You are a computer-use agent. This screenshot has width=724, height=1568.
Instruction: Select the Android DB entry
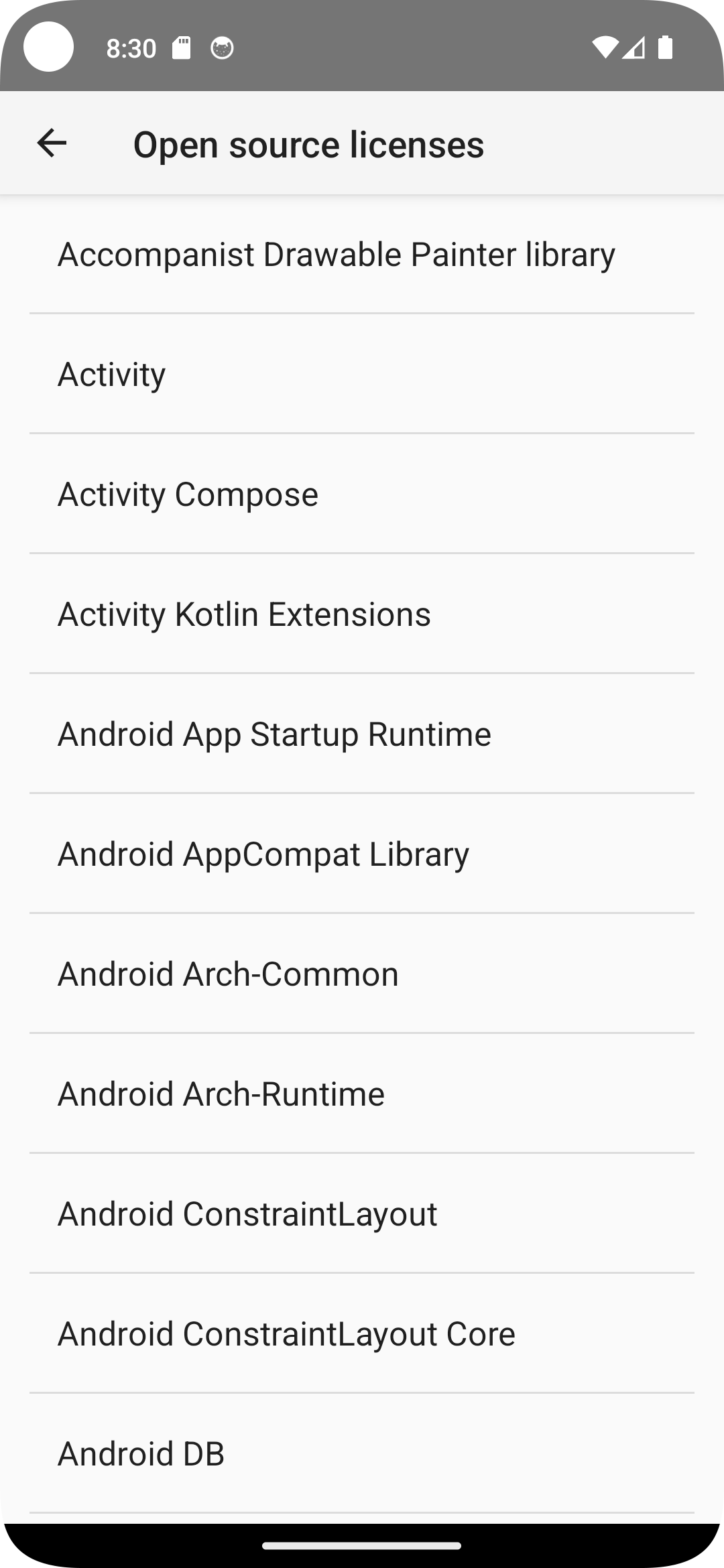(362, 1453)
